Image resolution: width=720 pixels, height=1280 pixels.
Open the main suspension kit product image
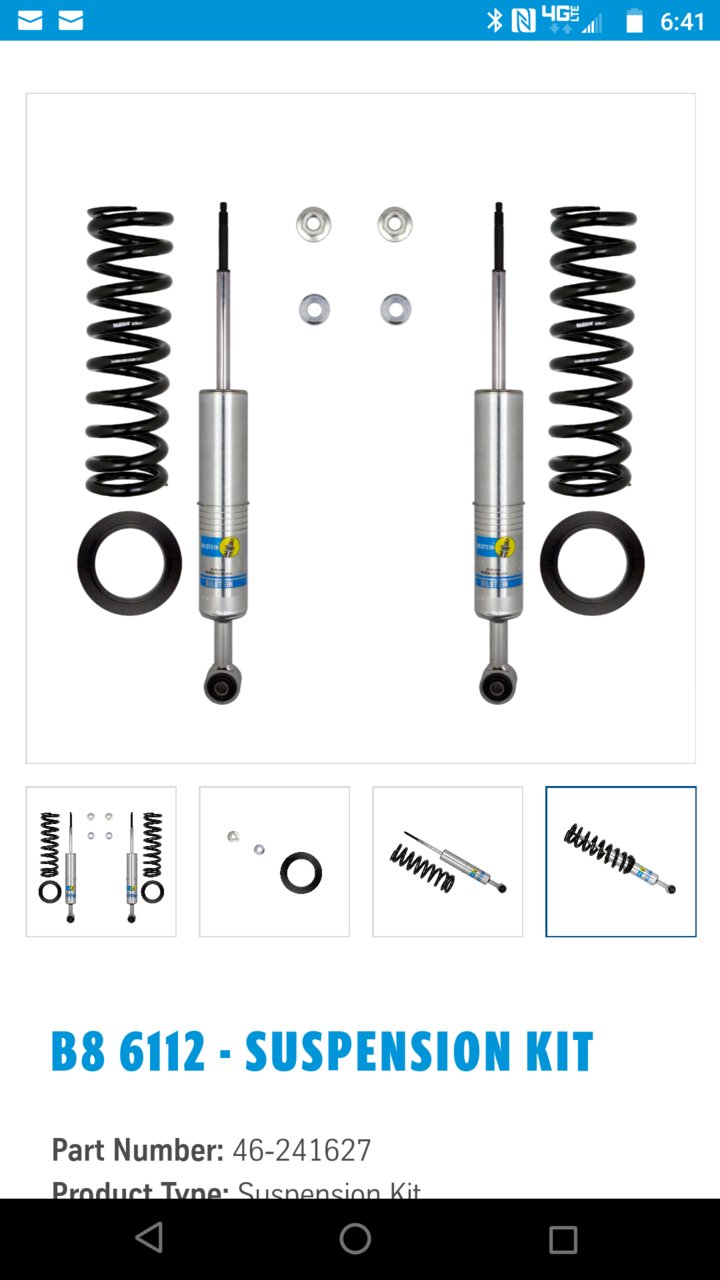(x=360, y=428)
